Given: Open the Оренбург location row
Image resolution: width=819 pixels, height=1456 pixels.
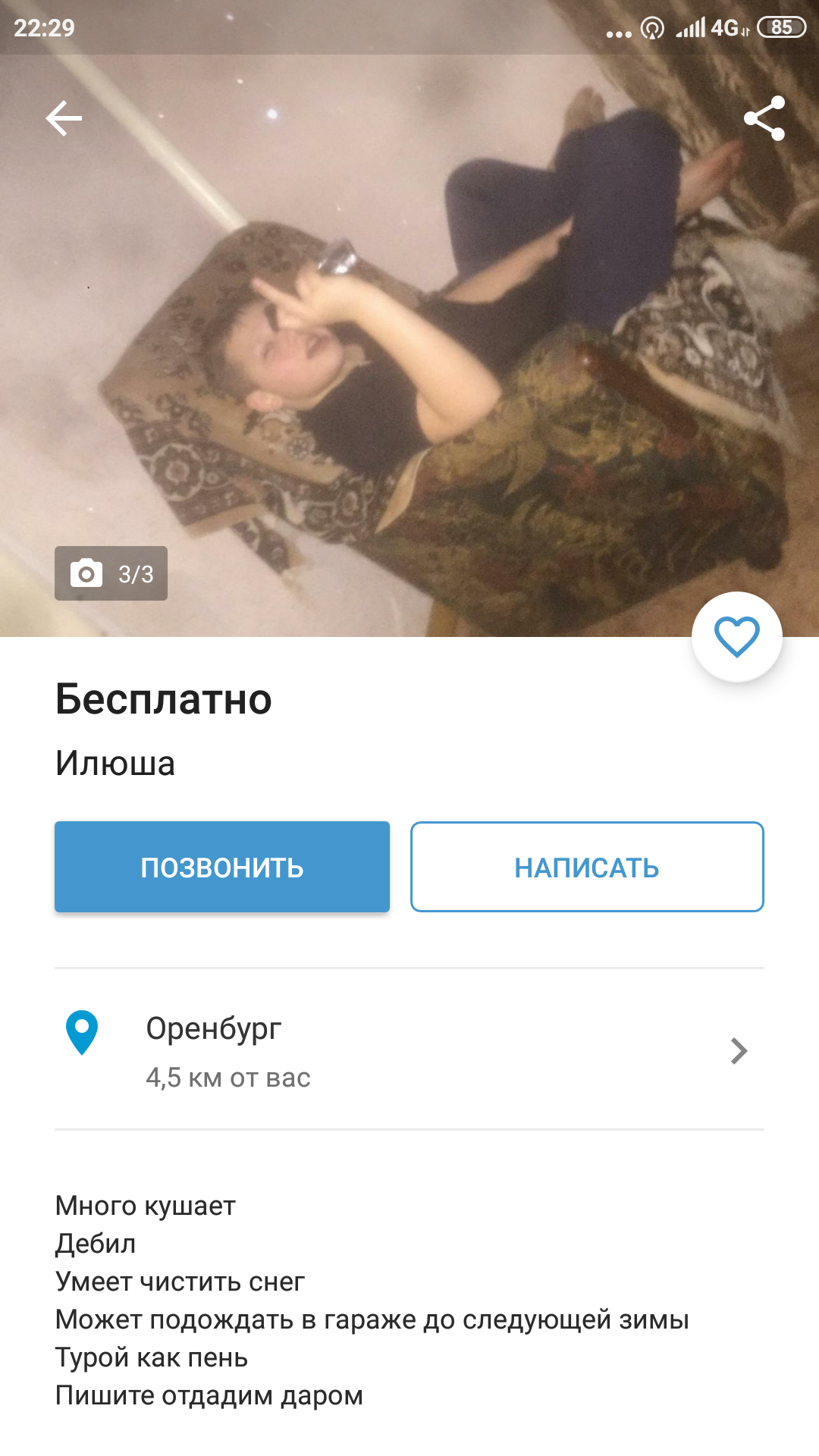Looking at the screenshot, I should [x=409, y=1050].
